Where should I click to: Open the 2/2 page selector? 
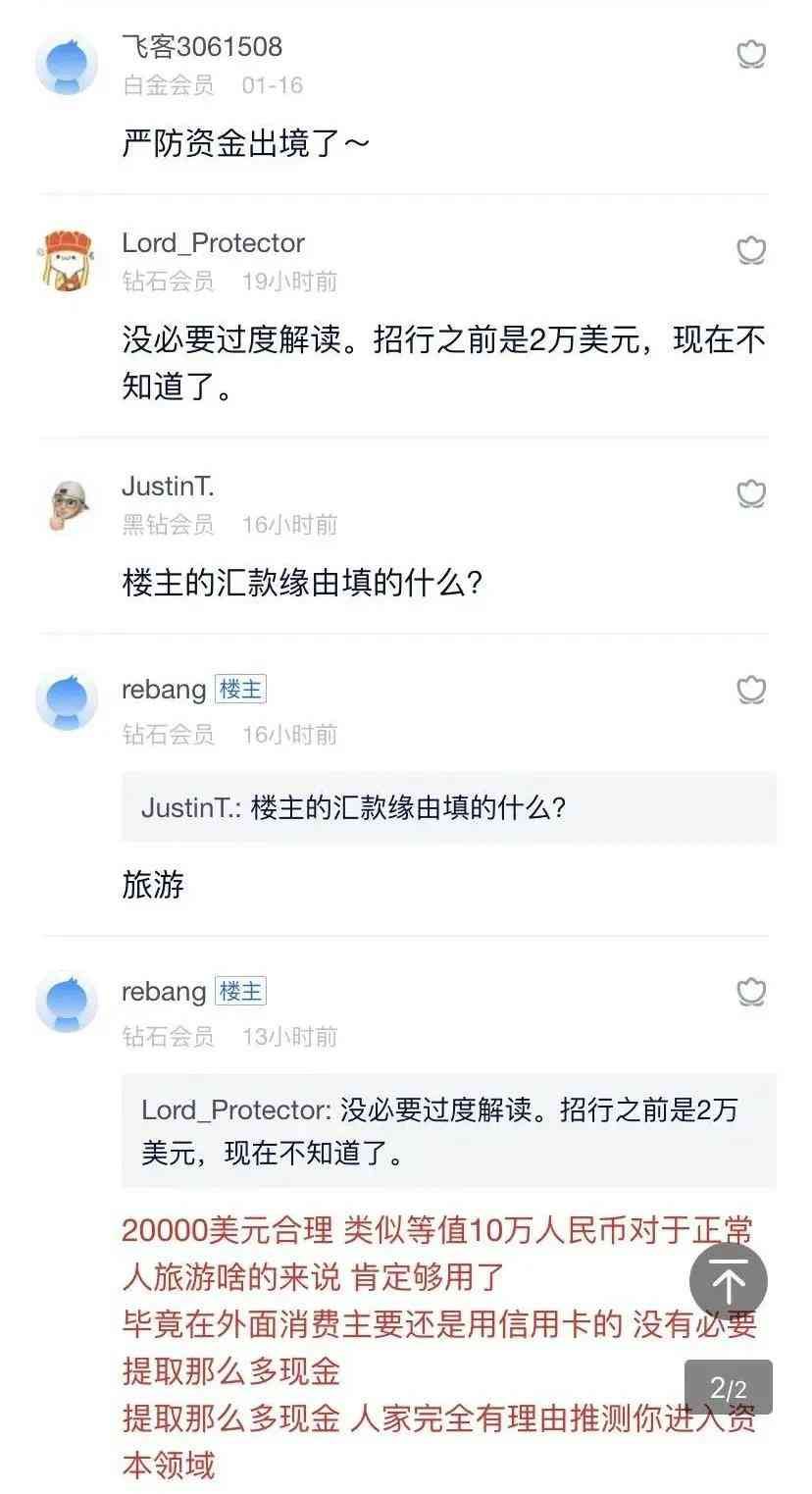pos(728,1388)
